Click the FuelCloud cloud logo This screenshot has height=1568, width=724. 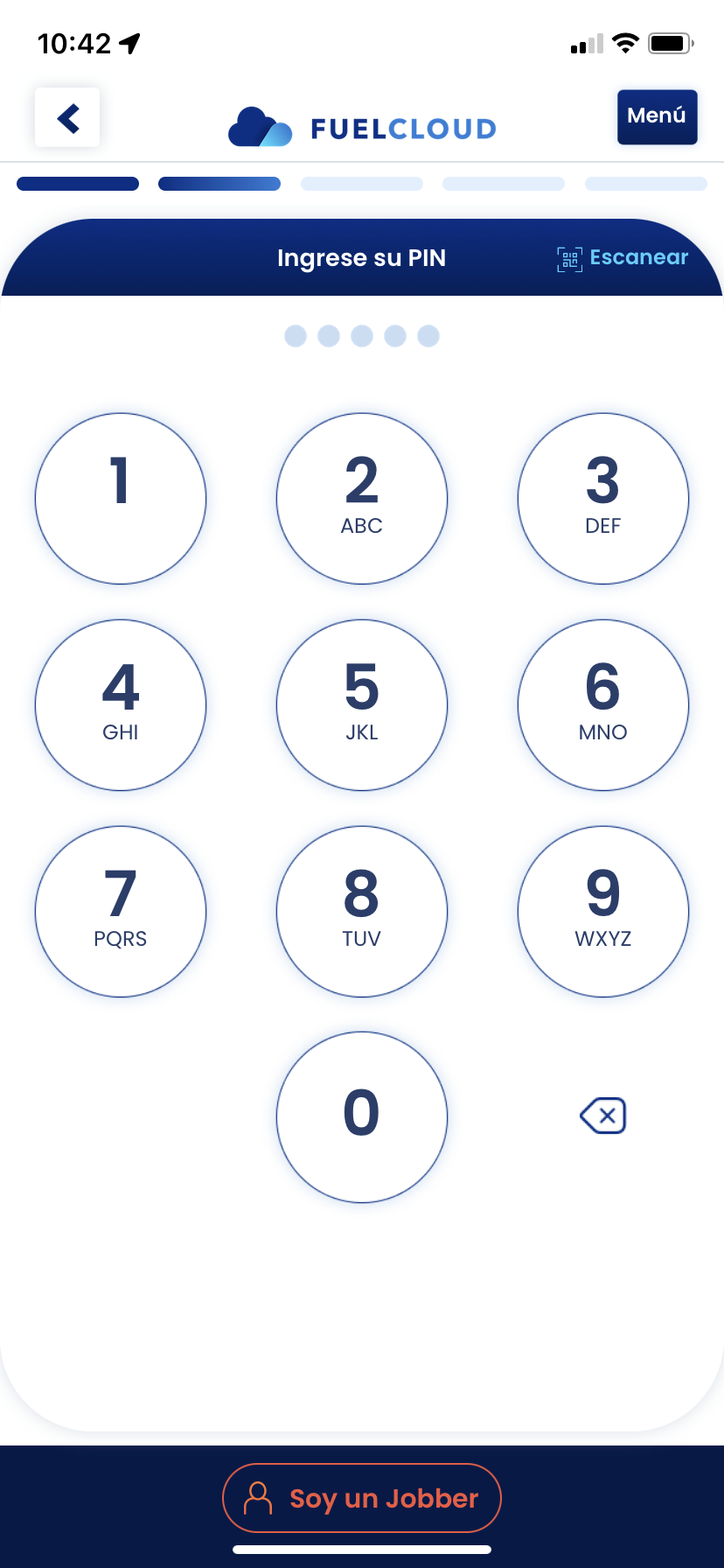coord(258,127)
